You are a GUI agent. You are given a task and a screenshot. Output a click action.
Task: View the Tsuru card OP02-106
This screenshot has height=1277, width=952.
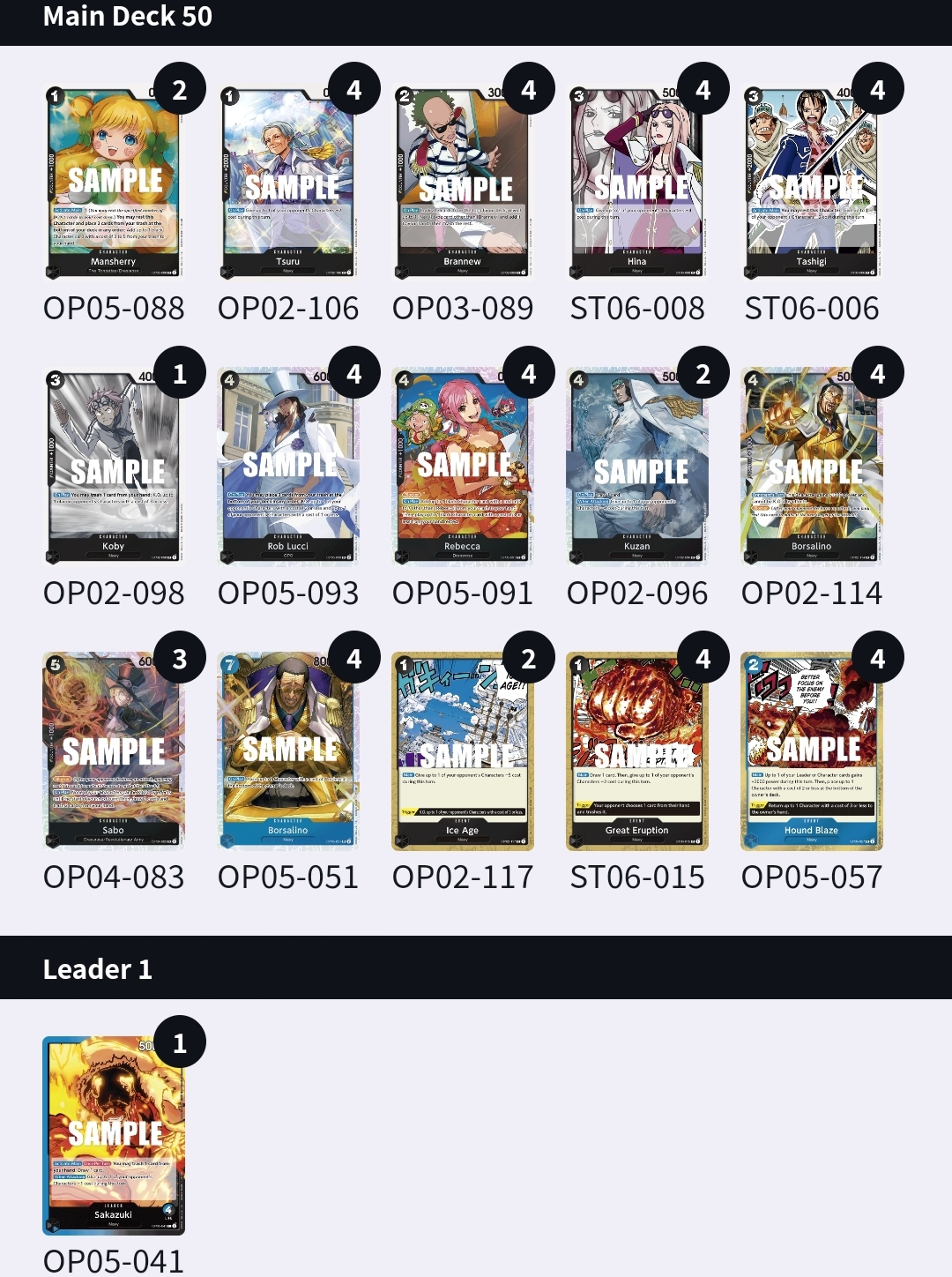288,182
